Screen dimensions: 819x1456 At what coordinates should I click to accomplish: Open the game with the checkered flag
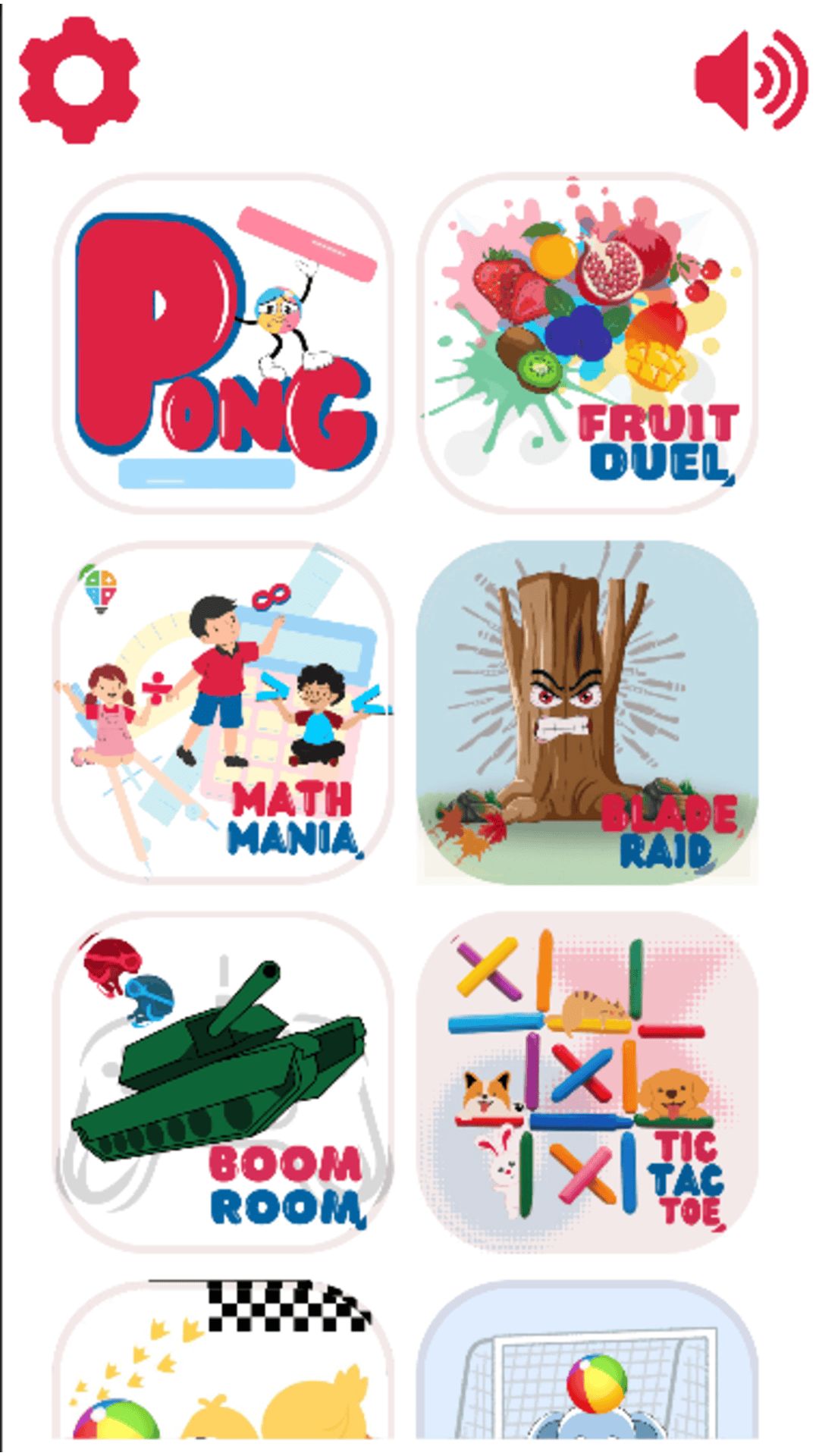[223, 1365]
